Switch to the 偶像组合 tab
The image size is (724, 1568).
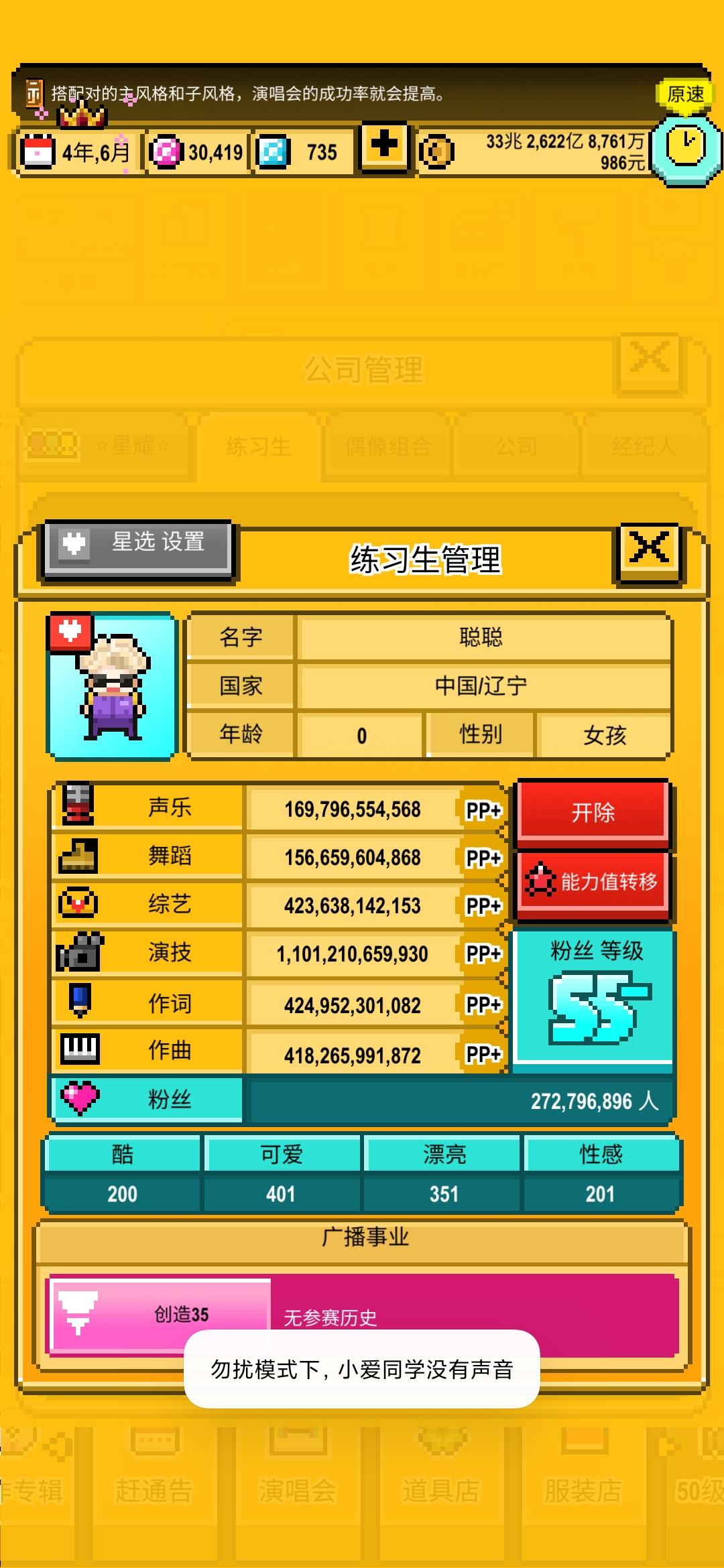click(x=389, y=448)
